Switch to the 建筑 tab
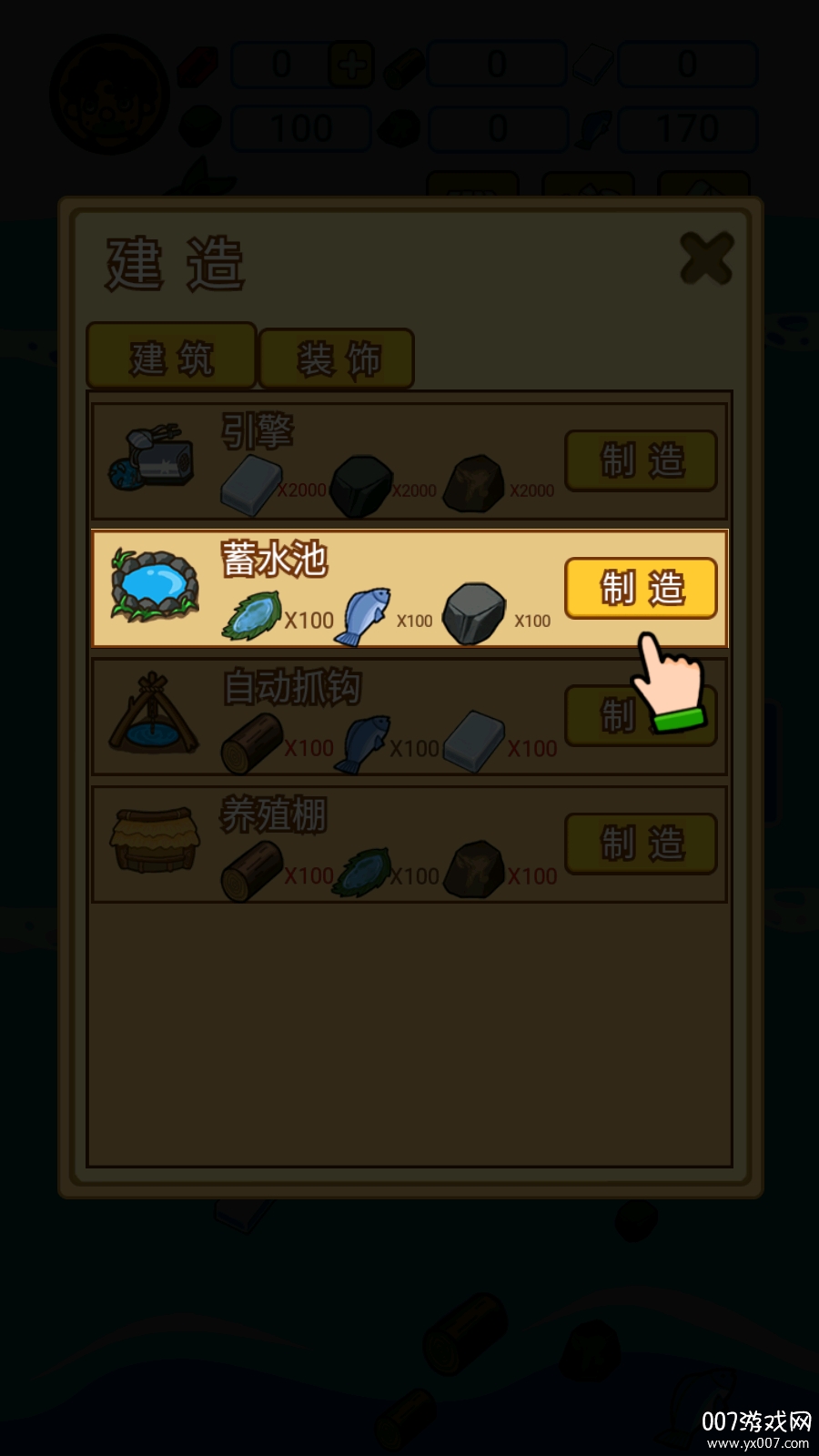The image size is (819, 1456). pyautogui.click(x=171, y=358)
